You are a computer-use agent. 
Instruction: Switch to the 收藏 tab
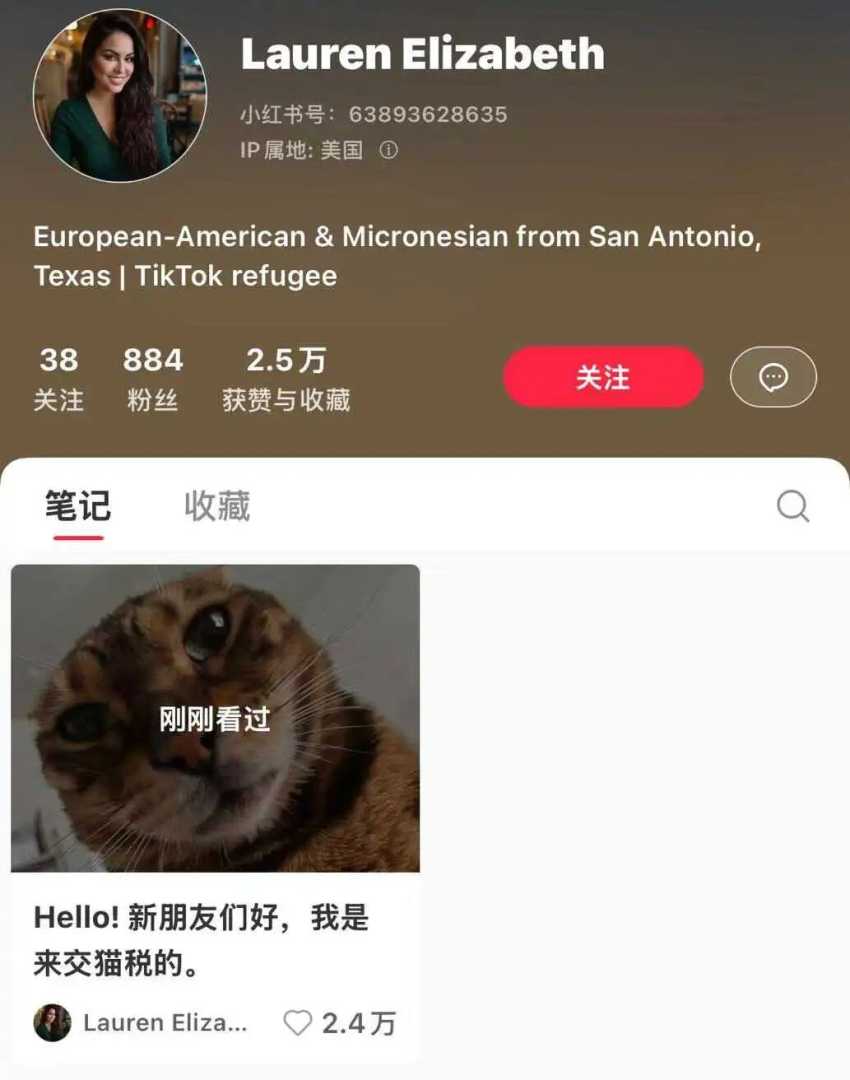pos(217,506)
